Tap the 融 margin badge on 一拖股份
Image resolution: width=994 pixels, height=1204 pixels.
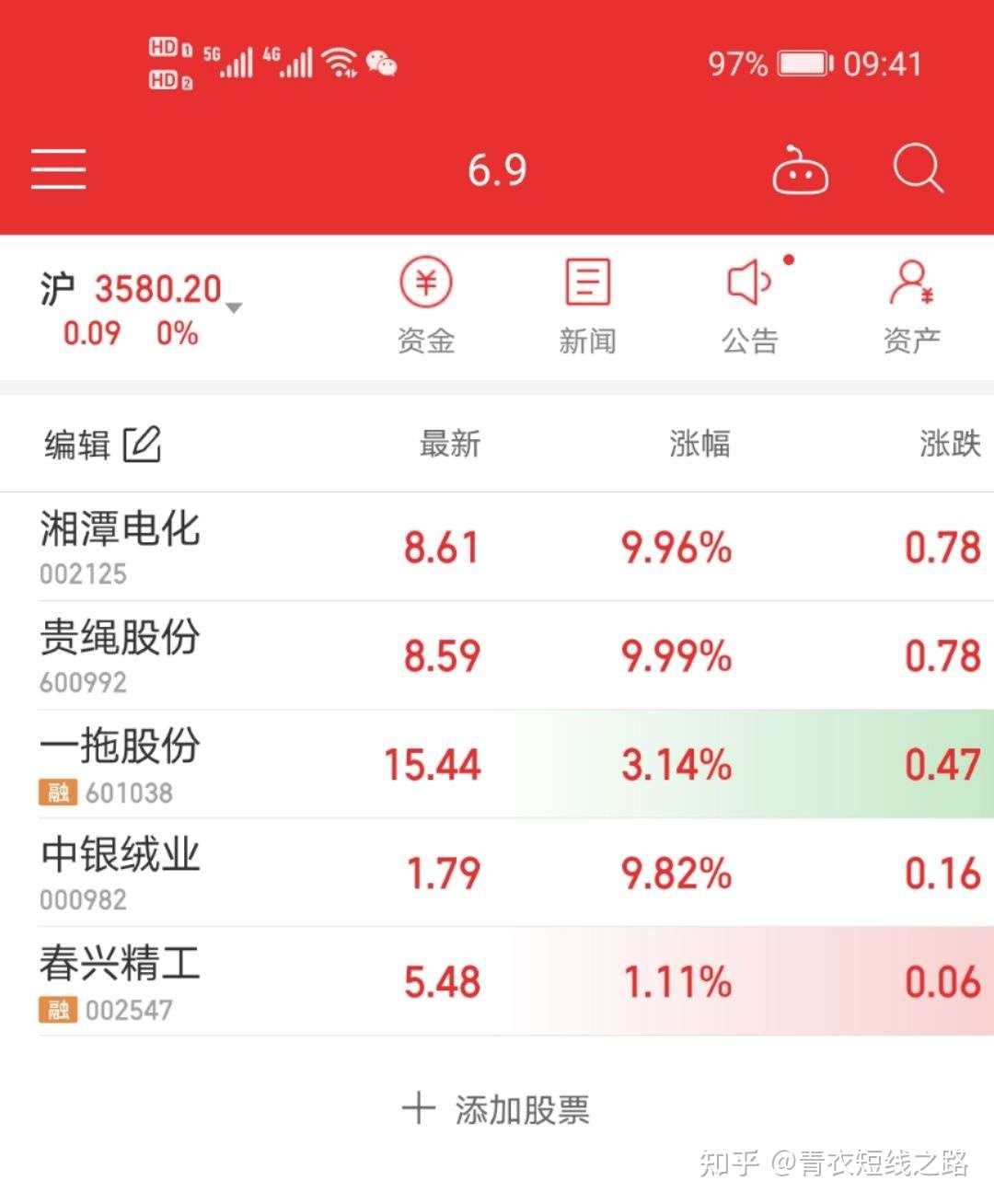tap(57, 792)
